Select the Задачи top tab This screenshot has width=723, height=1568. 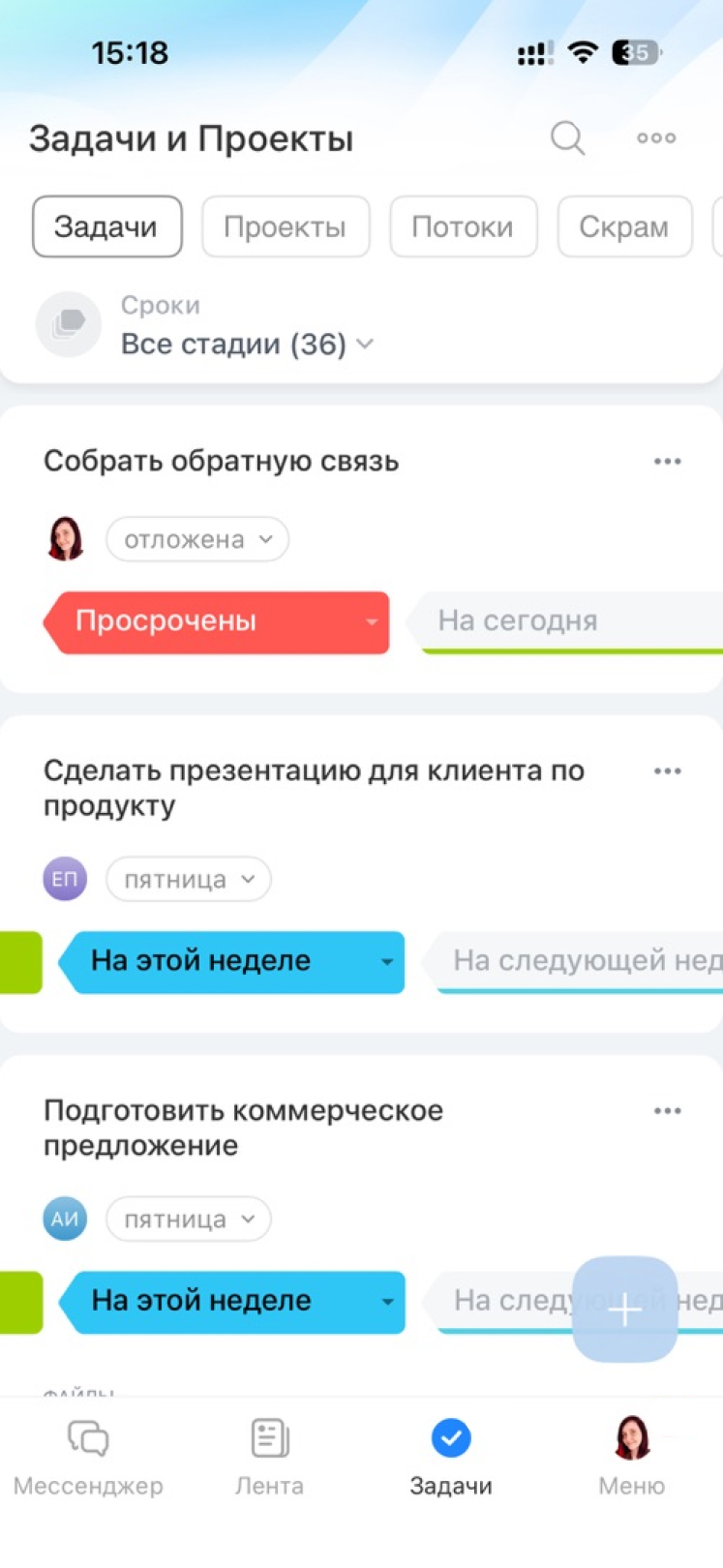coord(106,227)
